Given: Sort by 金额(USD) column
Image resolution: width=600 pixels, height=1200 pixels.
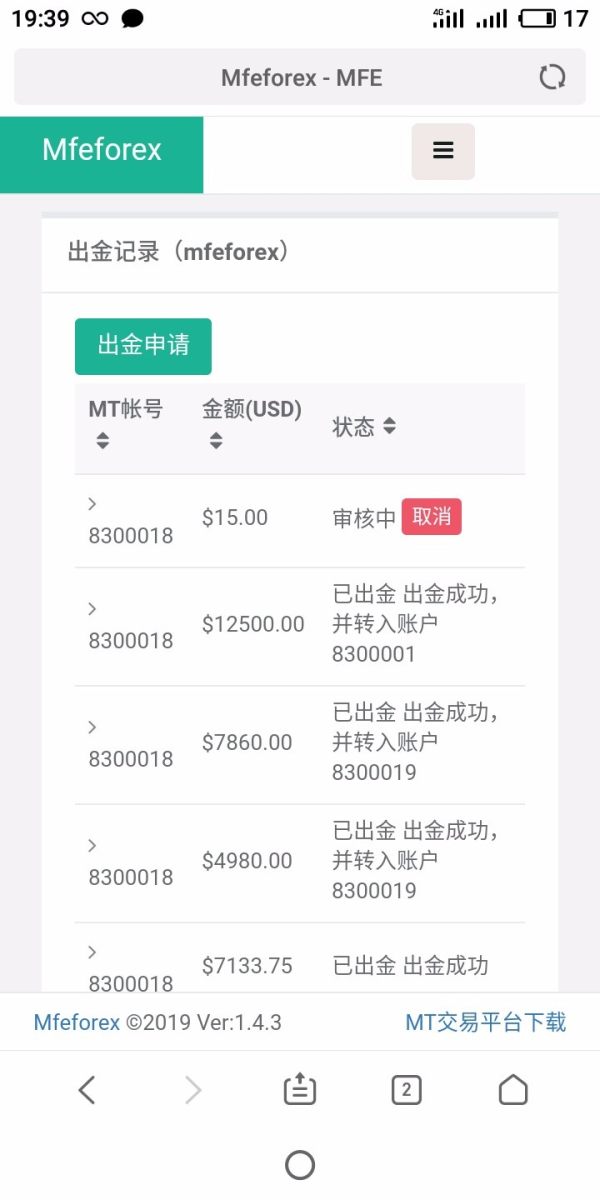Looking at the screenshot, I should 216,440.
